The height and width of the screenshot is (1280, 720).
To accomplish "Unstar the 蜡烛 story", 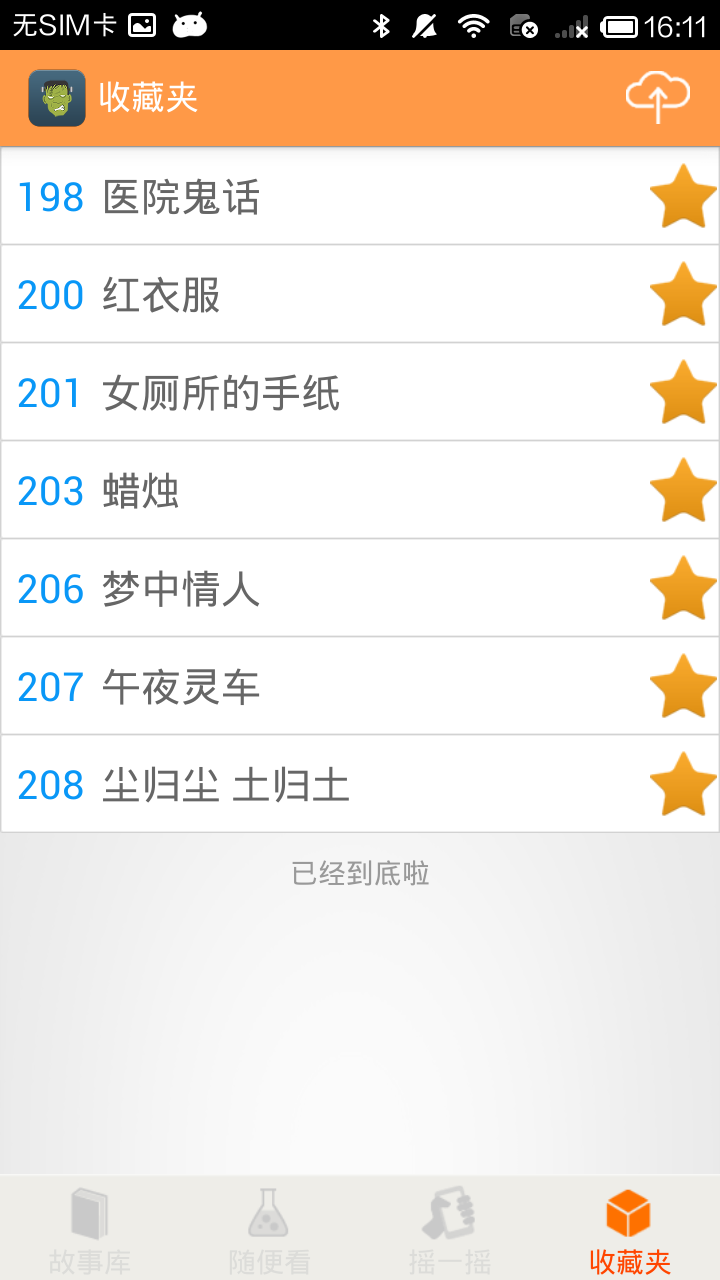I will click(683, 491).
